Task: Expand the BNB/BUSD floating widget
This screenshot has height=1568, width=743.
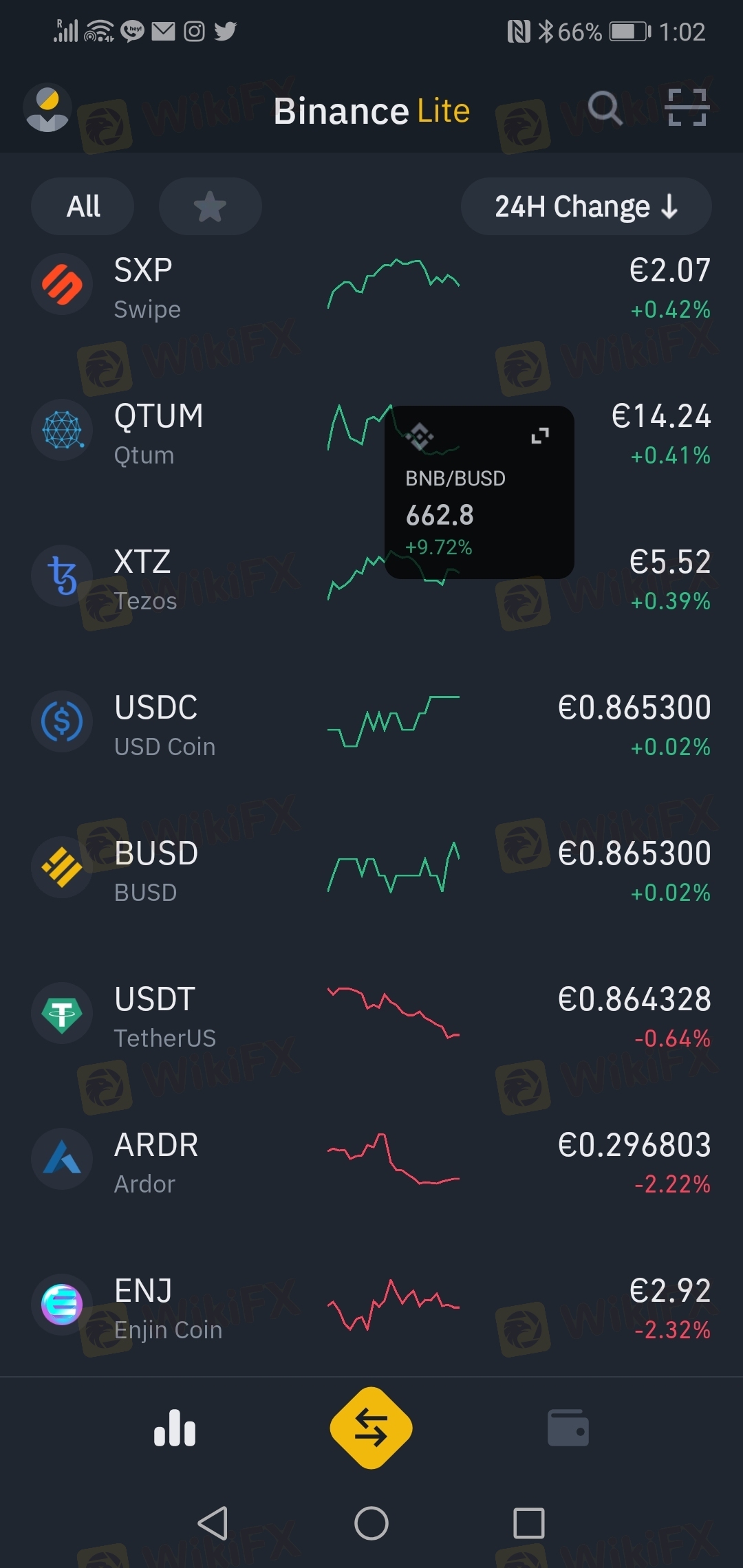Action: click(x=540, y=435)
